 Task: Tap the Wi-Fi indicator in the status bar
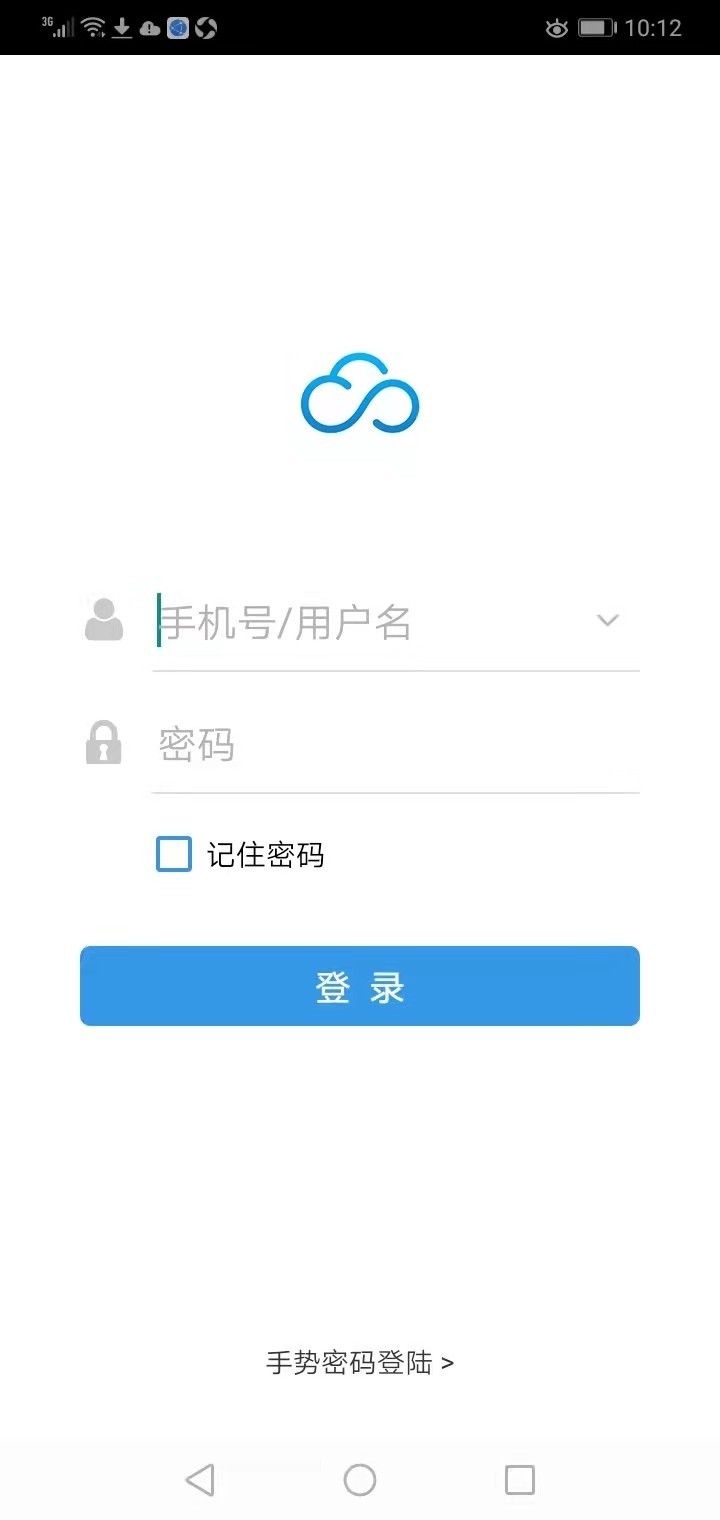coord(93,28)
